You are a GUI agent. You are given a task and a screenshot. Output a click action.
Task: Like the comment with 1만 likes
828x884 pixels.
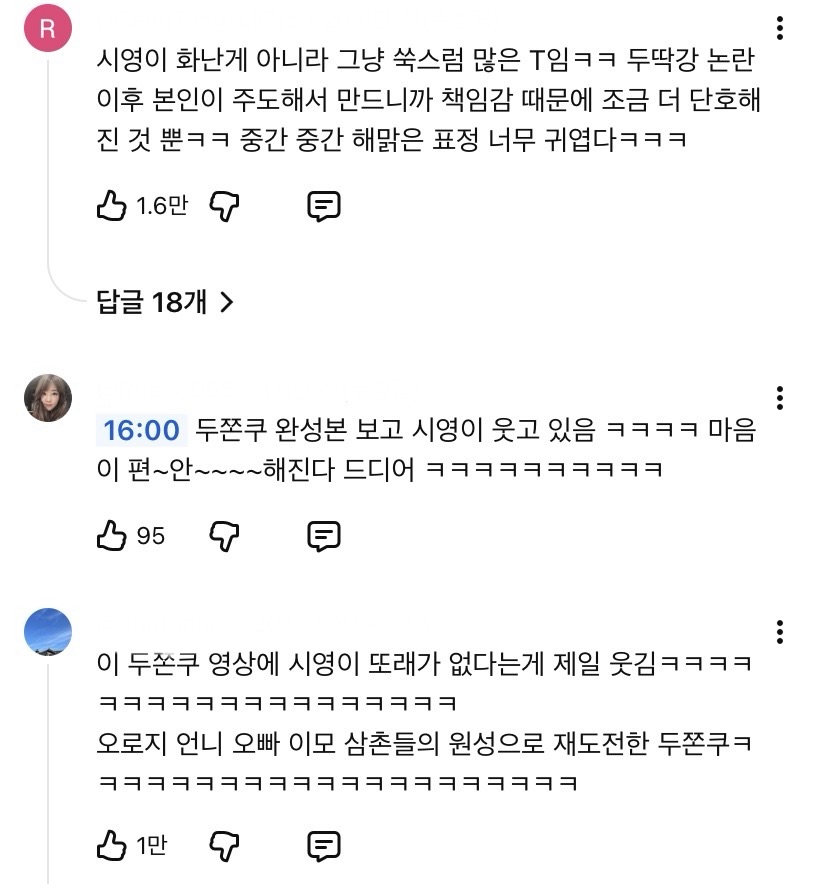tap(111, 846)
